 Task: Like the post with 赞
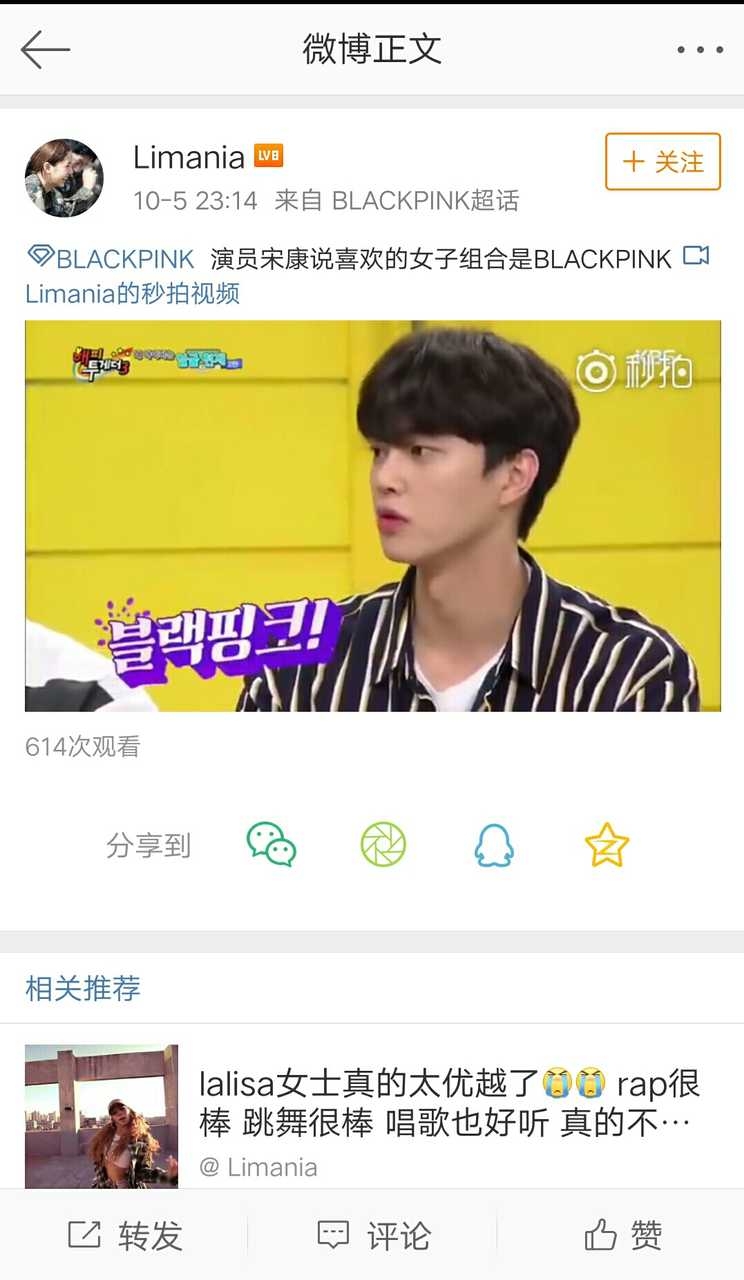pyautogui.click(x=622, y=1236)
